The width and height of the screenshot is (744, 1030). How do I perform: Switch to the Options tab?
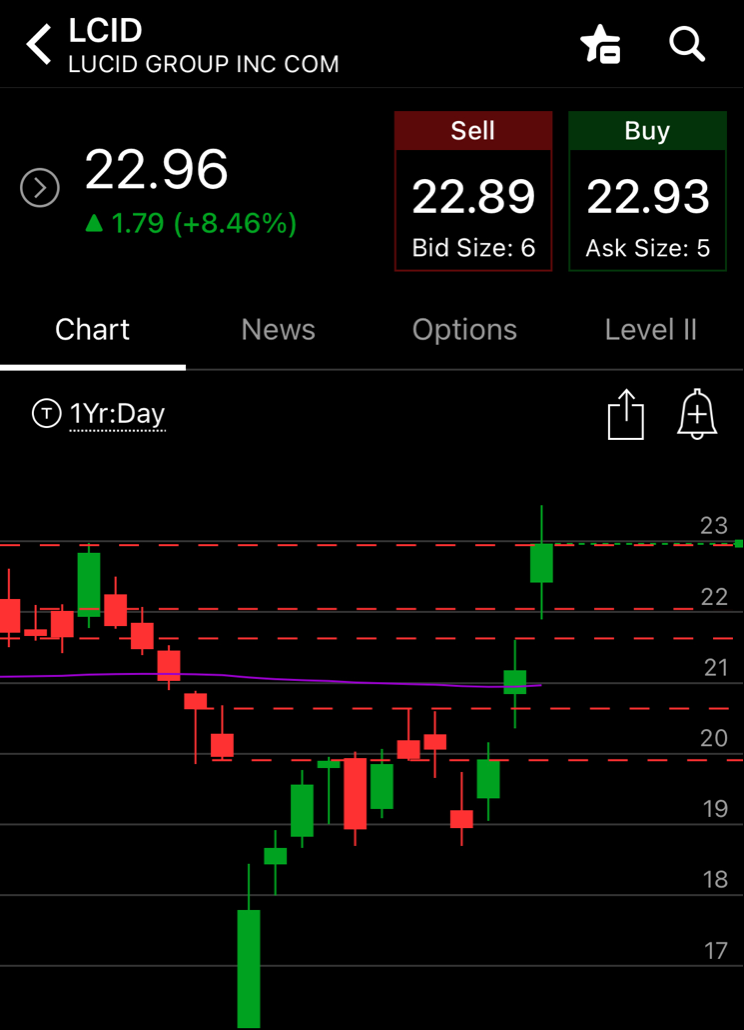click(x=464, y=330)
